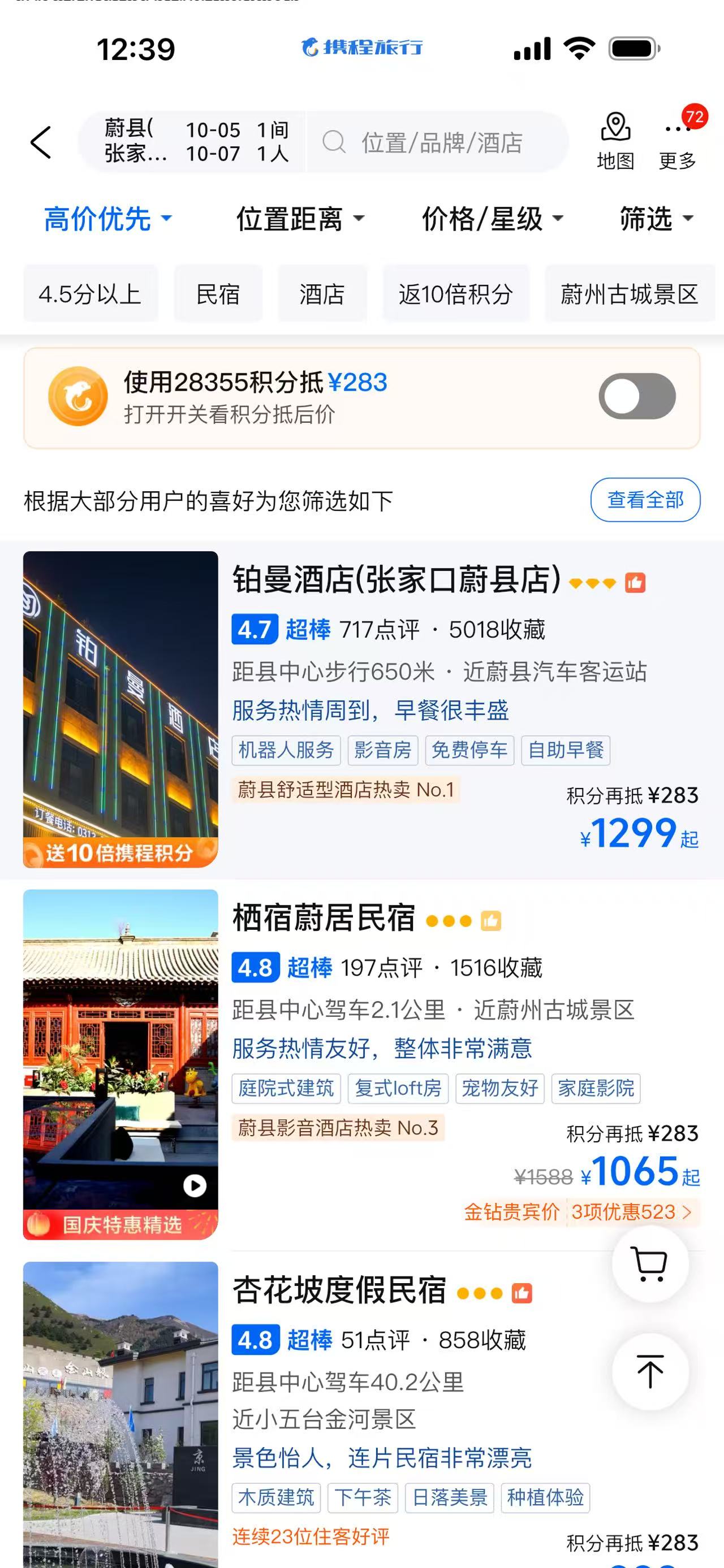Select the 返10倍积分 chip
The image size is (724, 1568).
pos(455,294)
